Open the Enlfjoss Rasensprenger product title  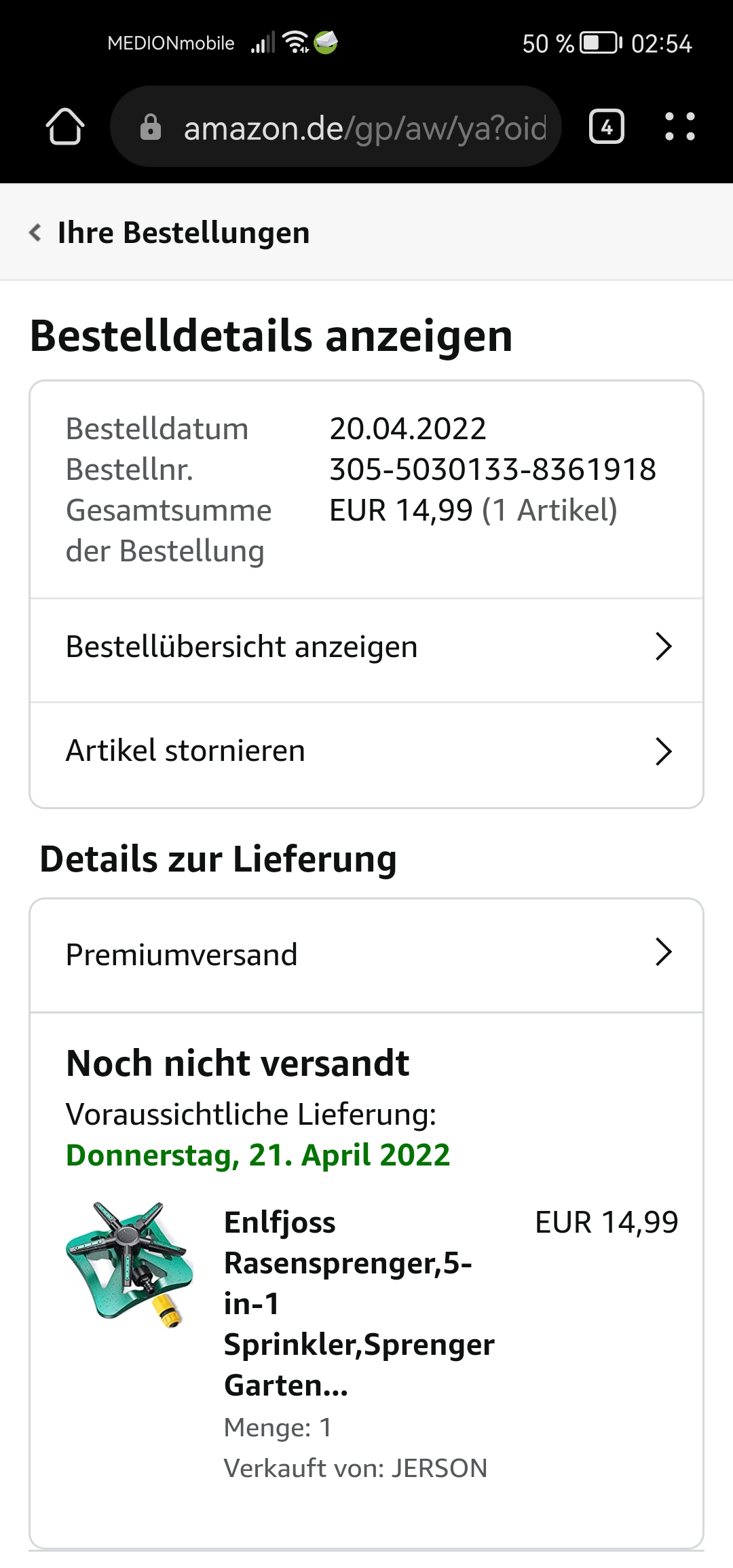pos(358,1303)
